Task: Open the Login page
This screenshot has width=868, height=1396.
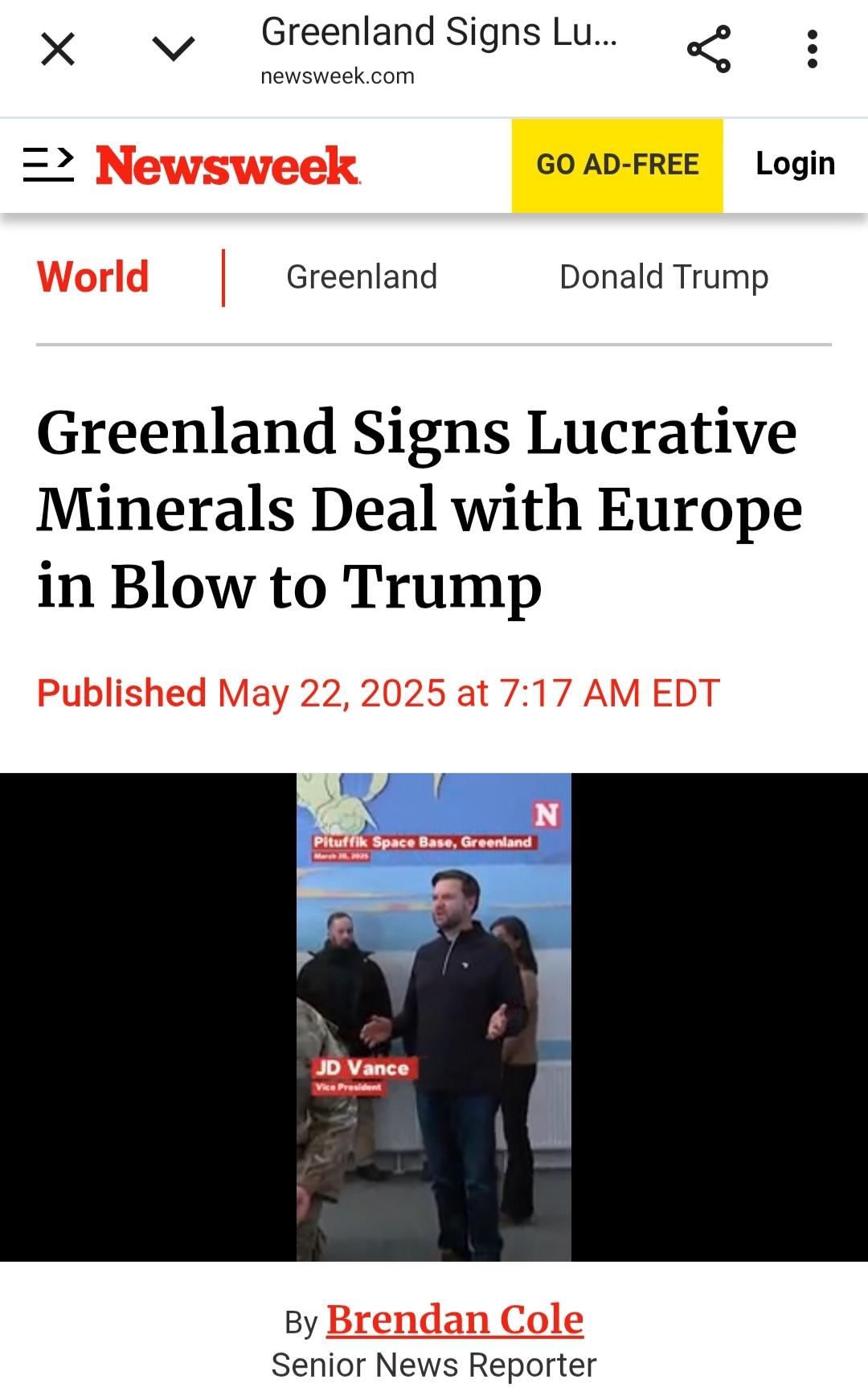Action: (796, 164)
